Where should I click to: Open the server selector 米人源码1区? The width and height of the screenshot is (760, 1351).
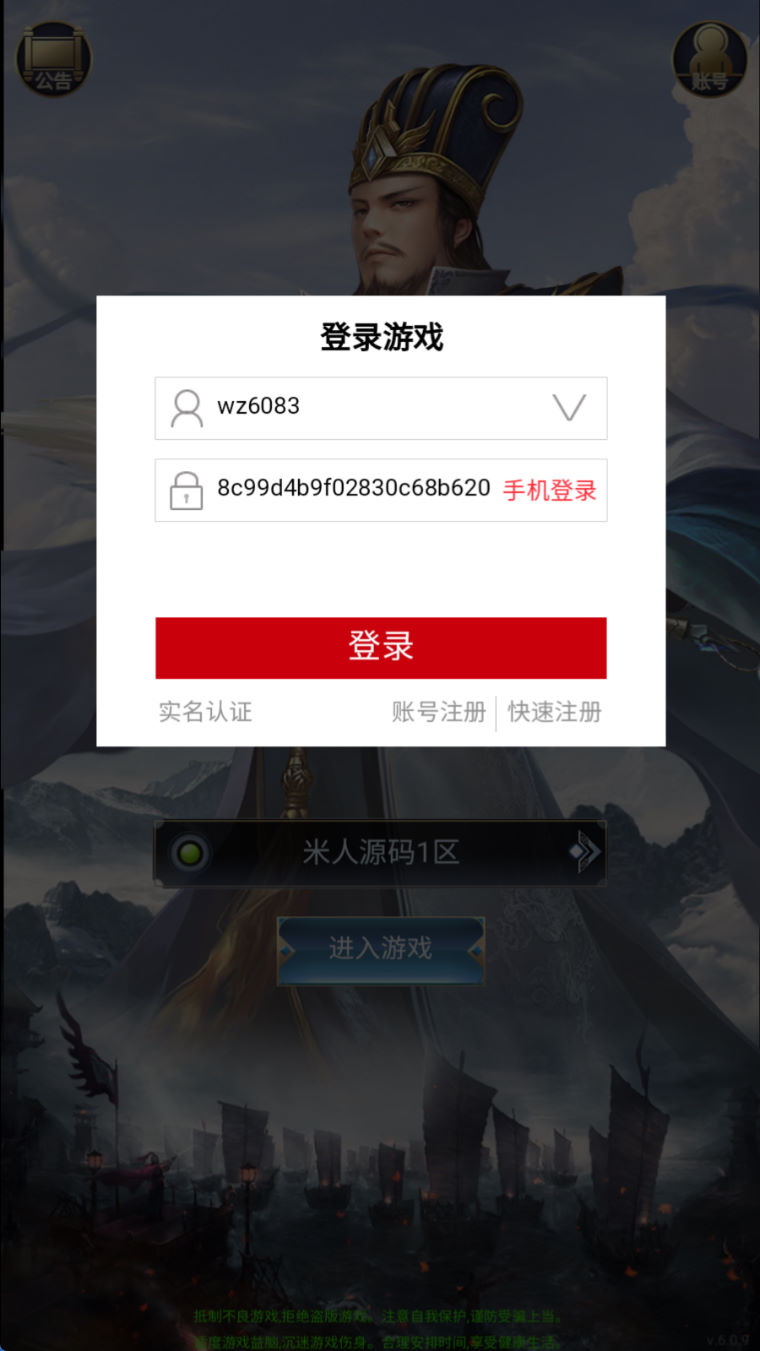pos(380,853)
